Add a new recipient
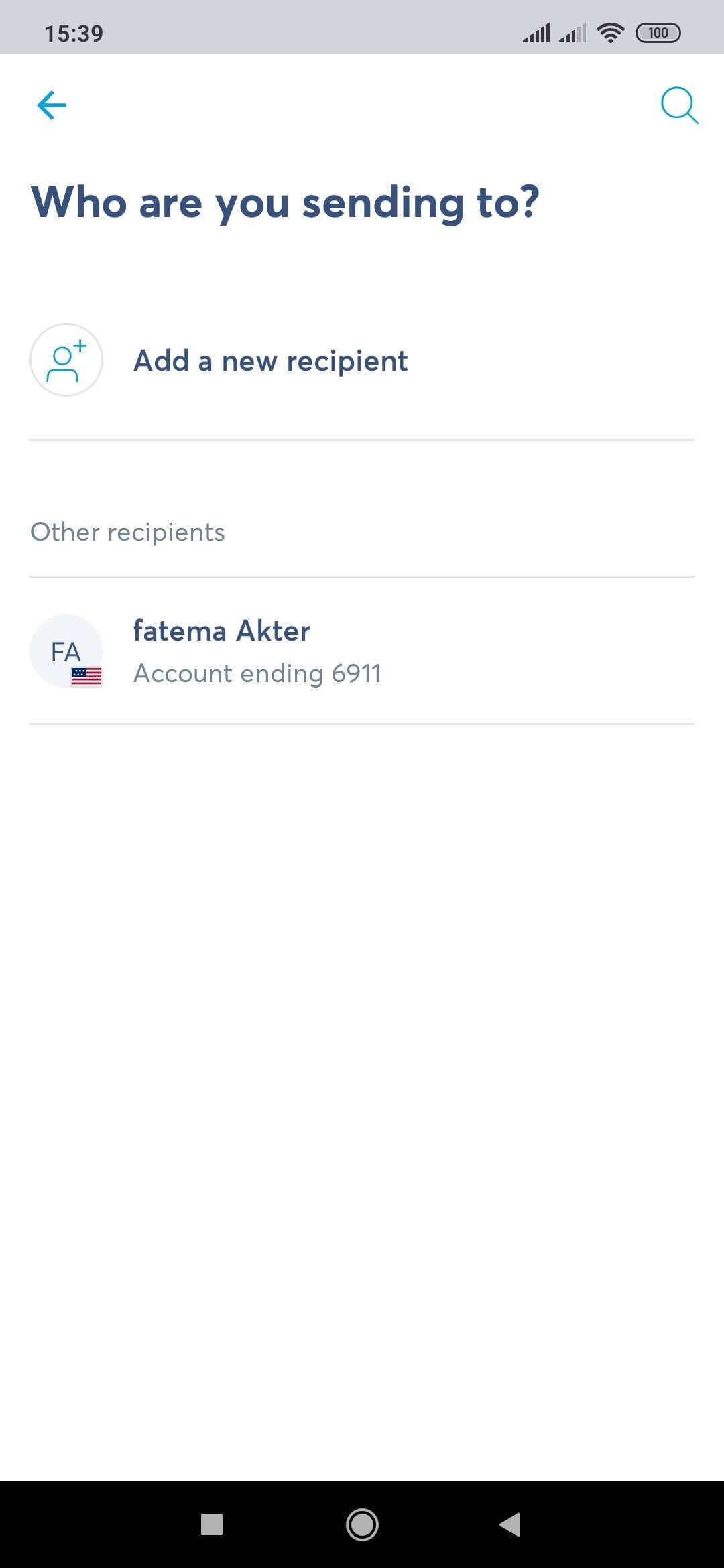Screen dimensions: 724x1568 [x=362, y=361]
